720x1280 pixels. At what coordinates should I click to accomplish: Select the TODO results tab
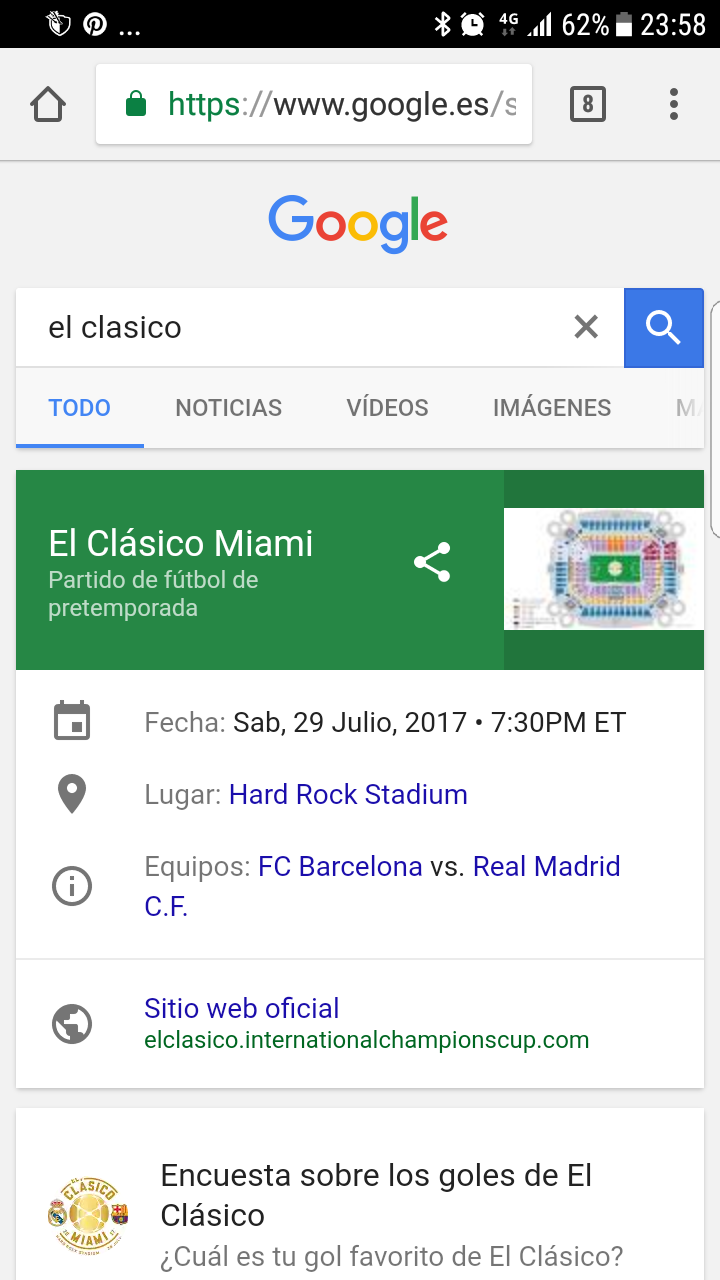click(80, 408)
